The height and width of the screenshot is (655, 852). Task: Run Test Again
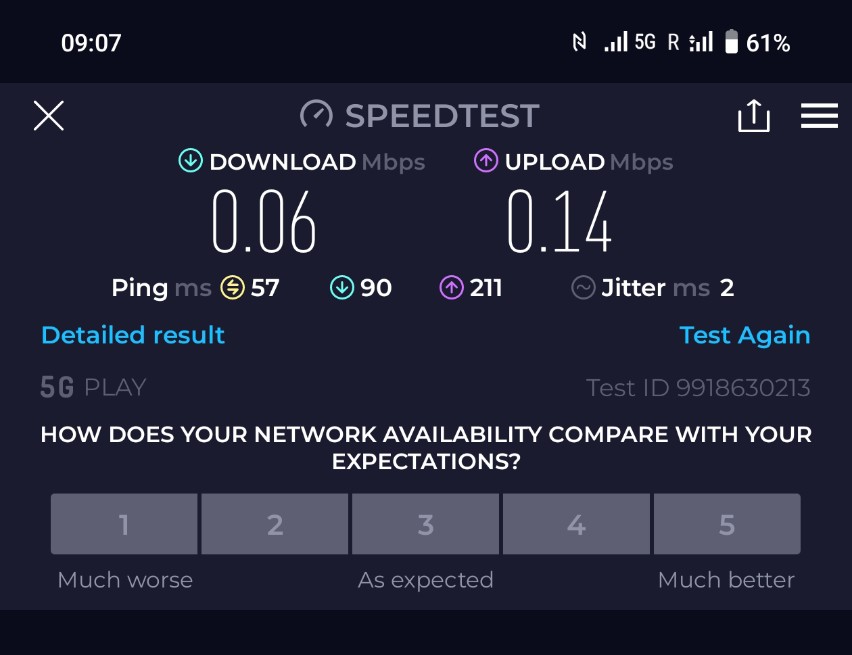pos(744,335)
